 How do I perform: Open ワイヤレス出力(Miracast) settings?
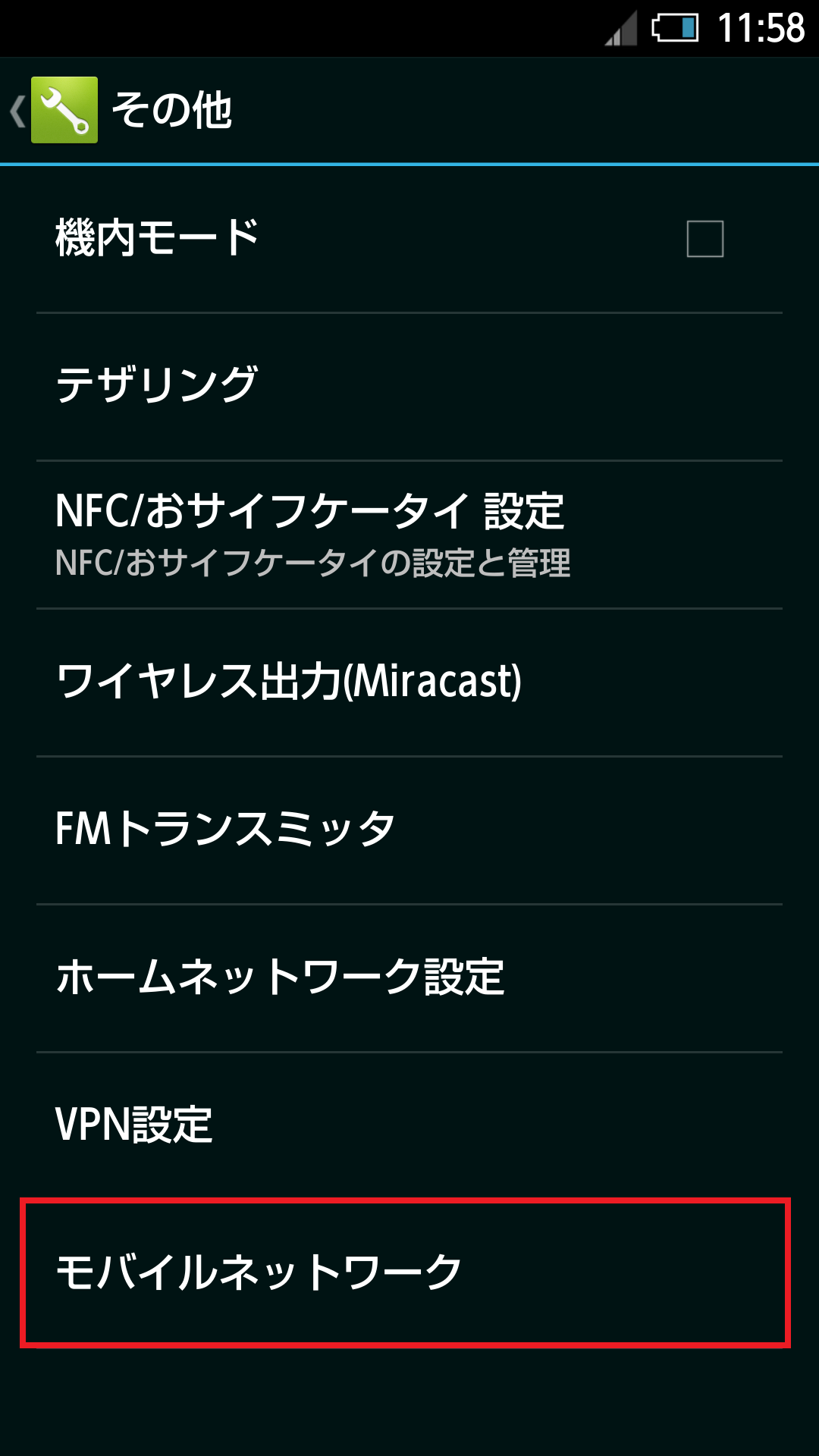409,681
